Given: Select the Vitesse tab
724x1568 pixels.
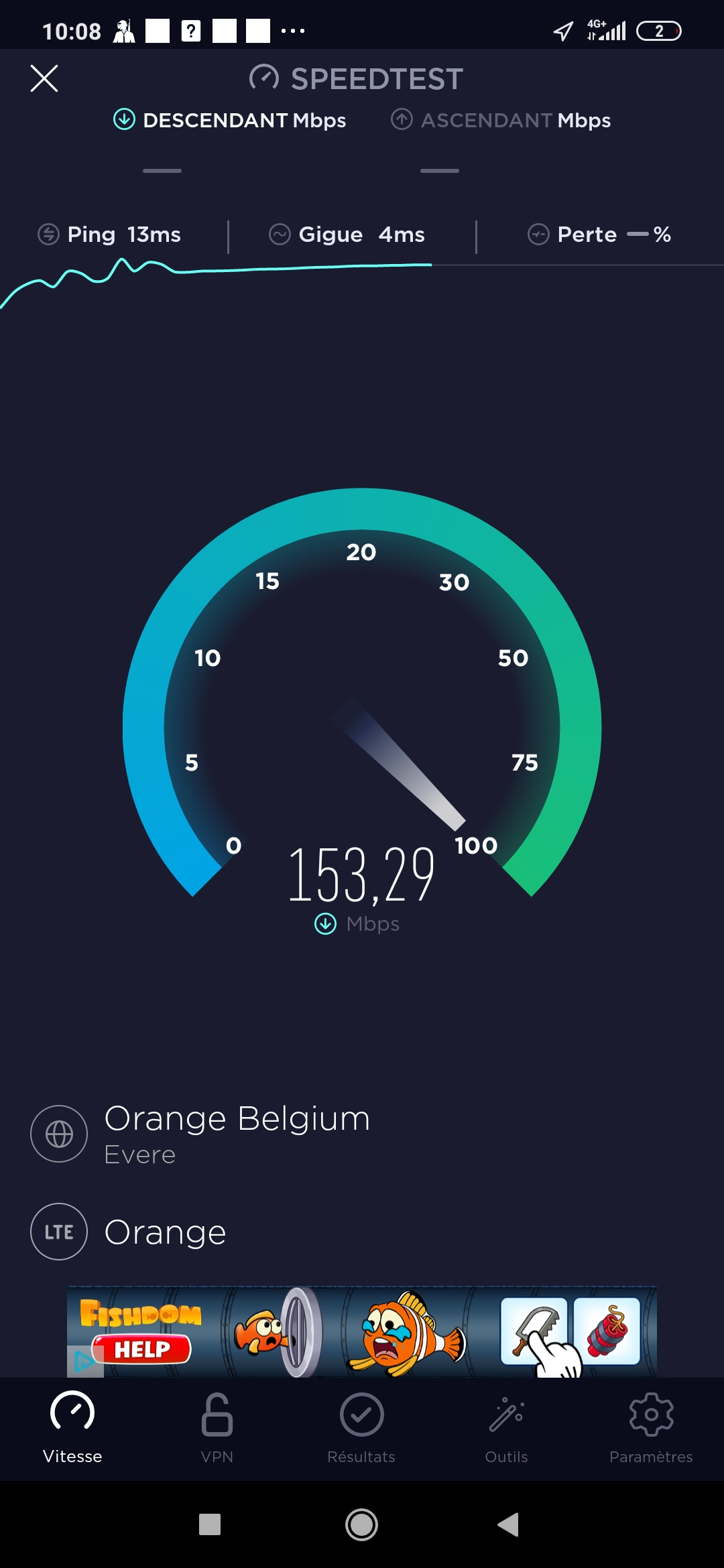Looking at the screenshot, I should (72, 1429).
